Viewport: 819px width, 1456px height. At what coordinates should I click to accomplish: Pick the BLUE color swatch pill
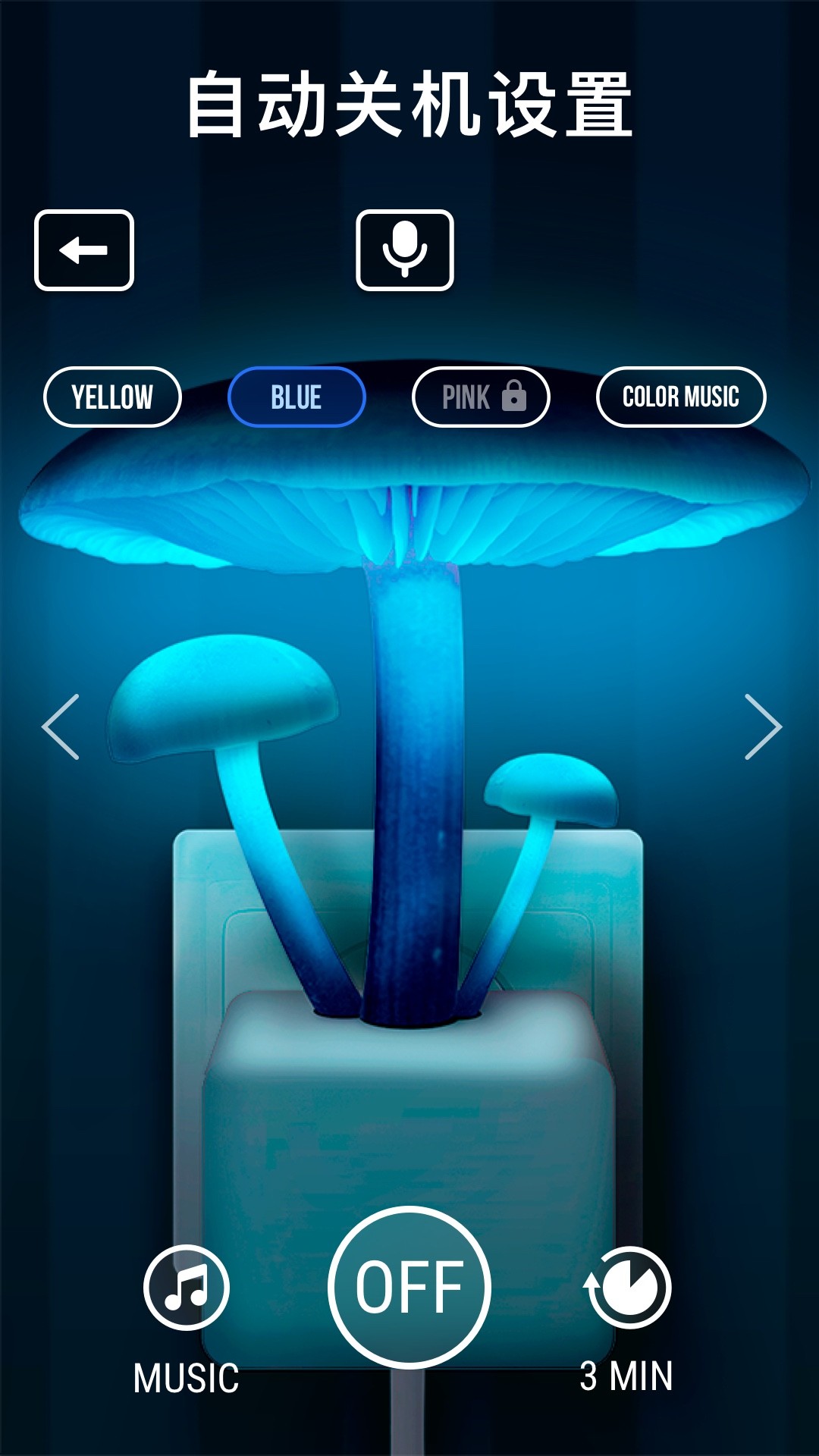coord(297,396)
